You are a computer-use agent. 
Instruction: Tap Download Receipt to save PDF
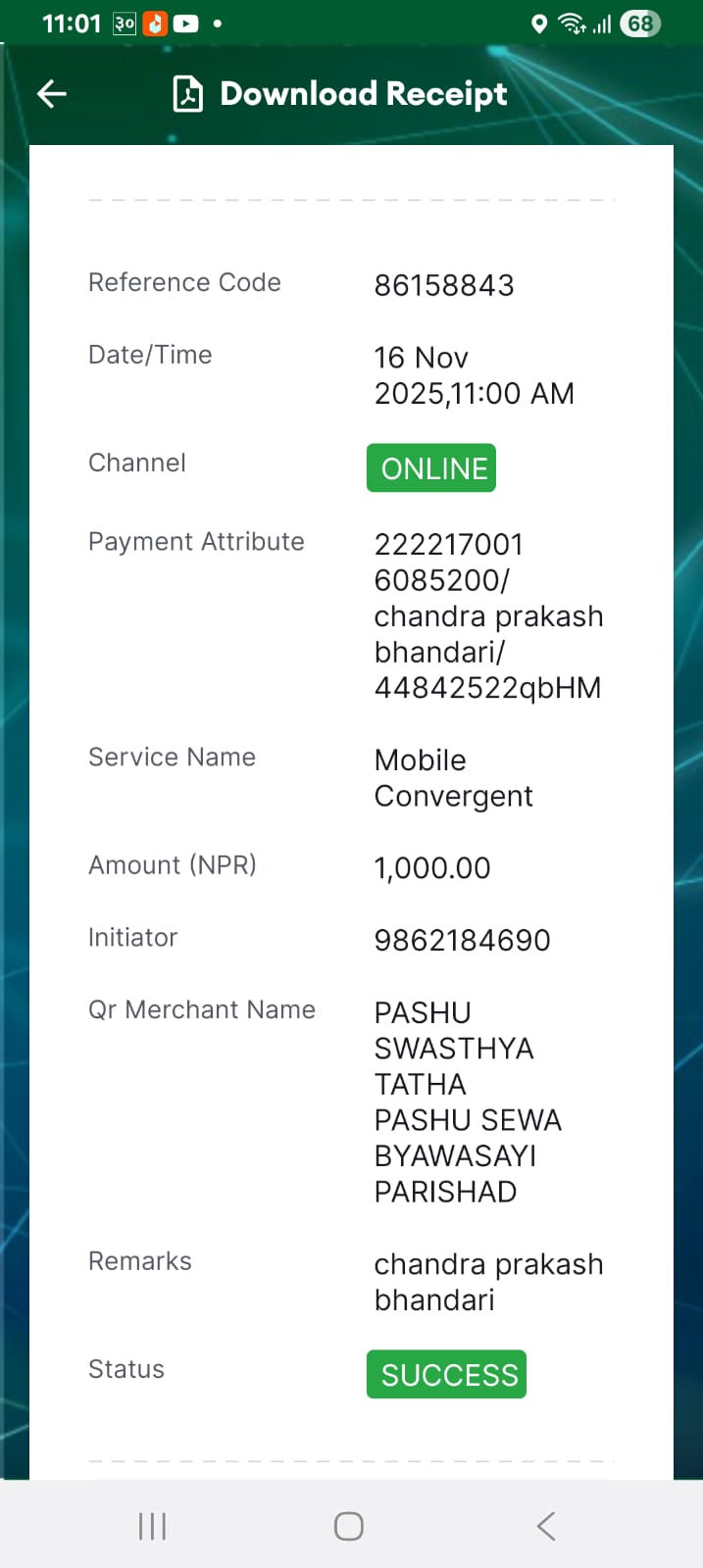pyautogui.click(x=340, y=94)
